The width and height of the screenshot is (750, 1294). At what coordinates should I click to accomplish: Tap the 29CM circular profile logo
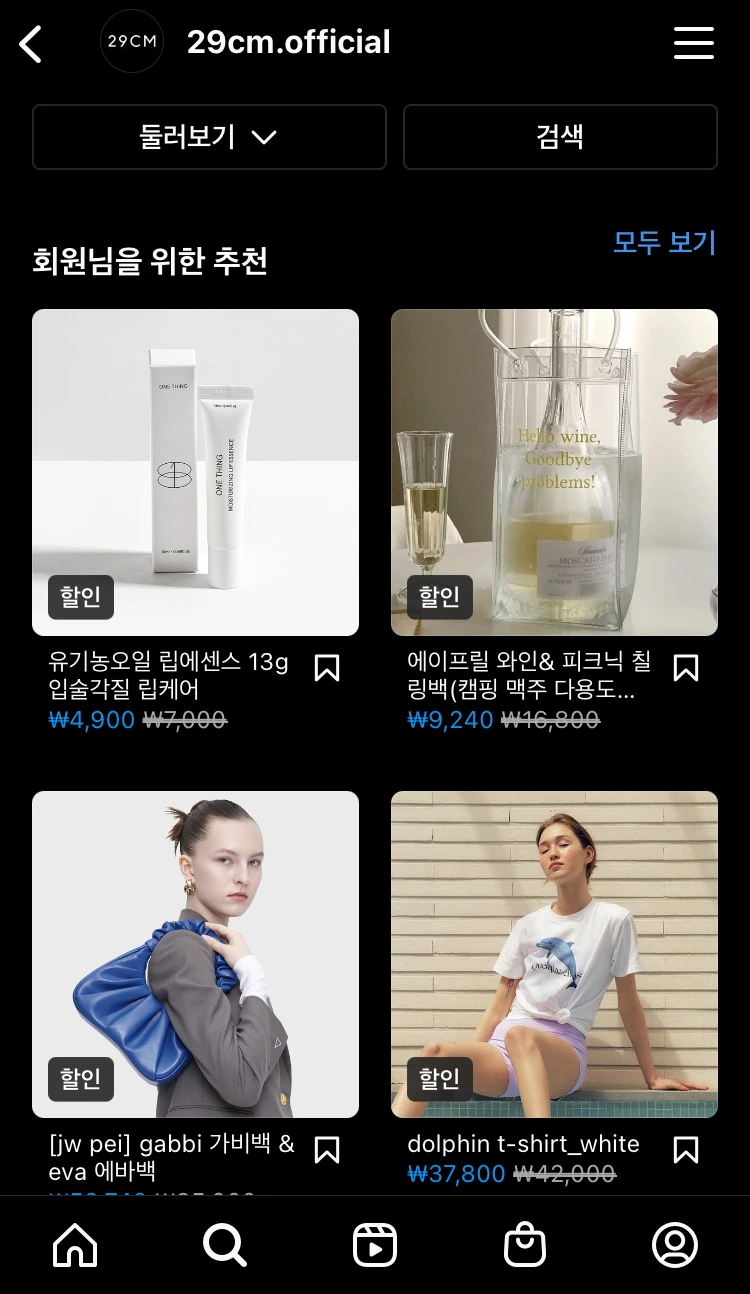click(132, 43)
